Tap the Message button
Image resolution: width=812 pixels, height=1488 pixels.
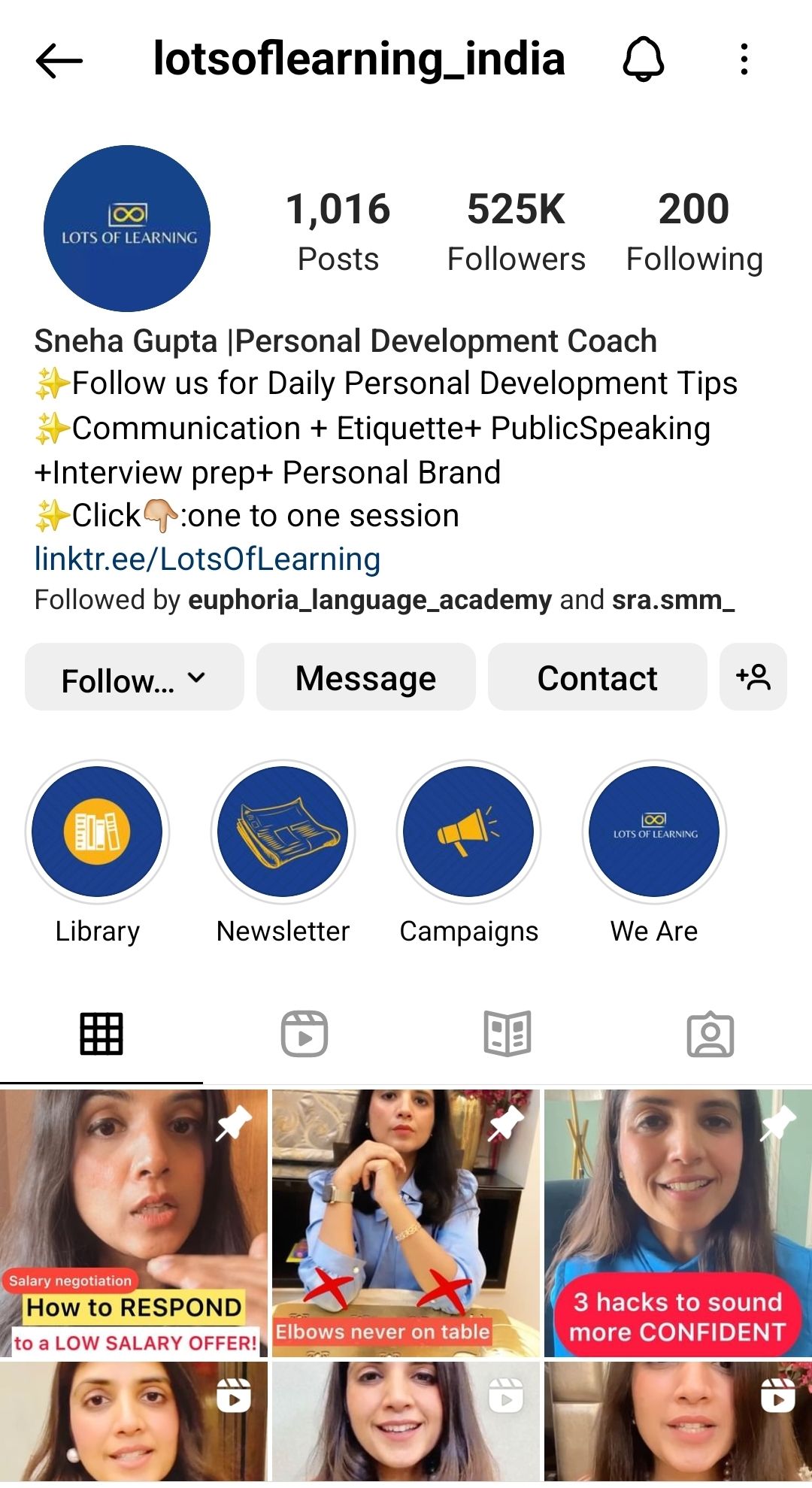click(366, 677)
